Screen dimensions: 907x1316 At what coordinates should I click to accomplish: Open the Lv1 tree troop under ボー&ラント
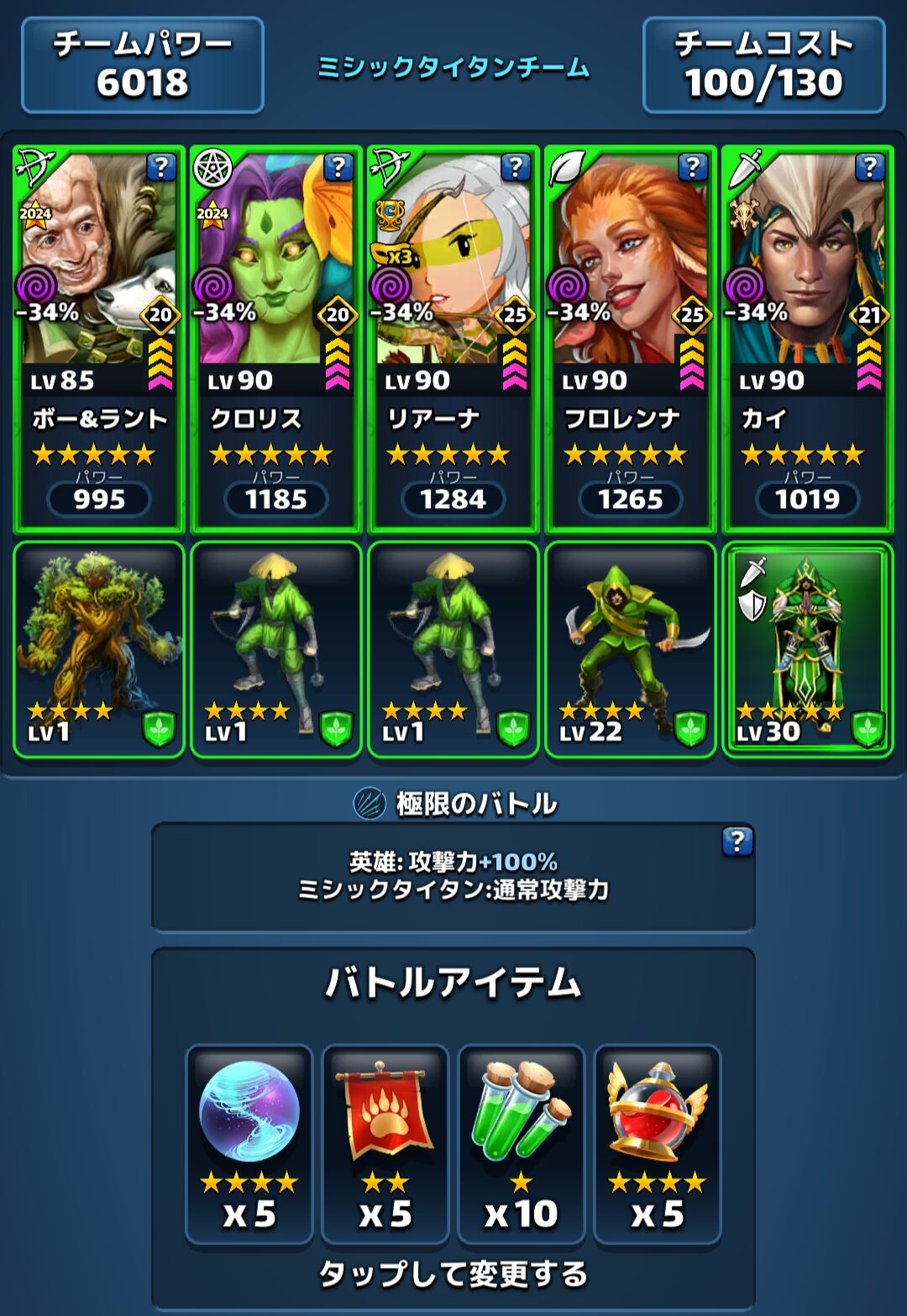tap(99, 650)
